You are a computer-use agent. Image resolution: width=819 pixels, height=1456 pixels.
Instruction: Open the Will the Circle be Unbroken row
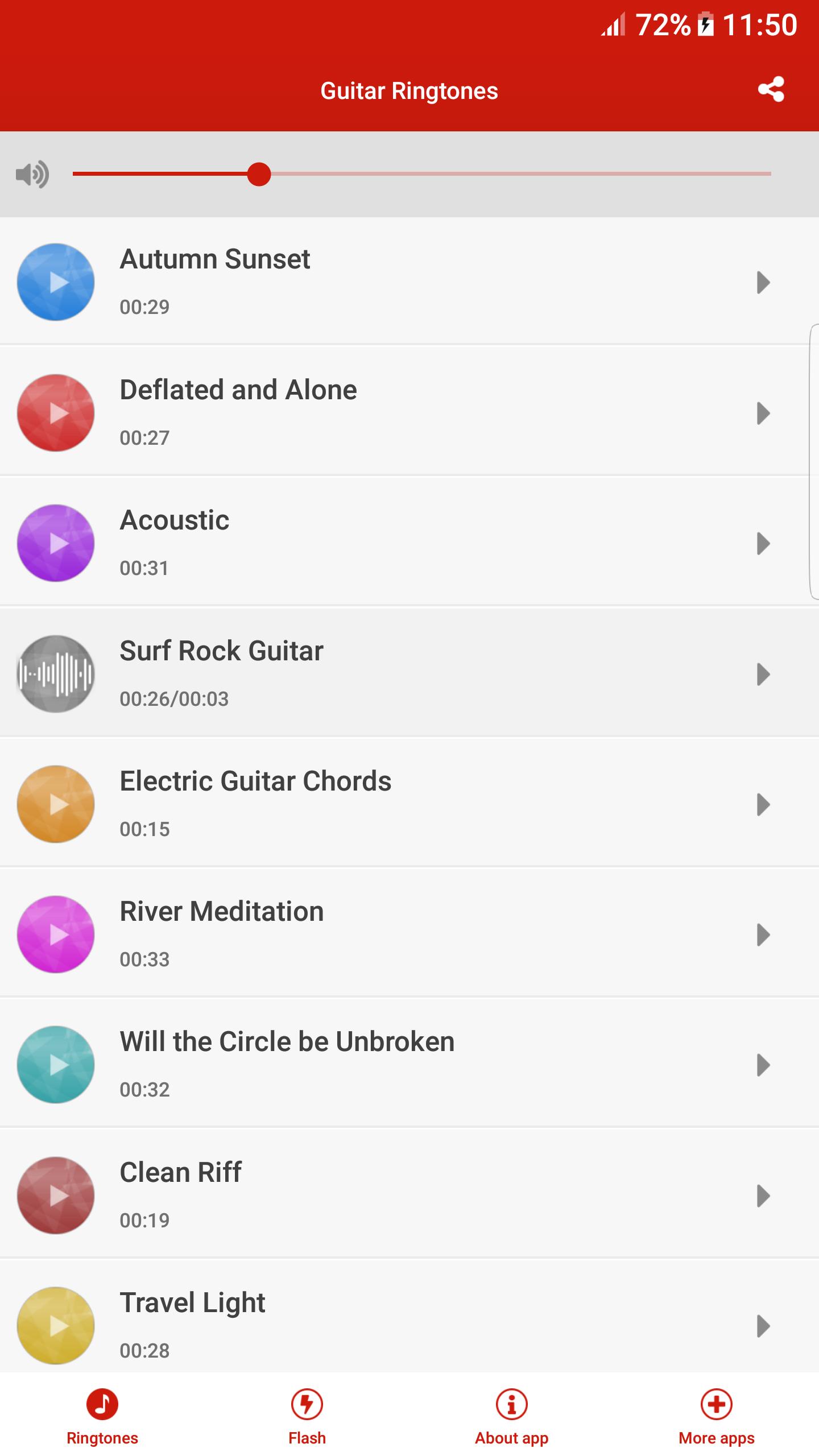[x=409, y=1065]
